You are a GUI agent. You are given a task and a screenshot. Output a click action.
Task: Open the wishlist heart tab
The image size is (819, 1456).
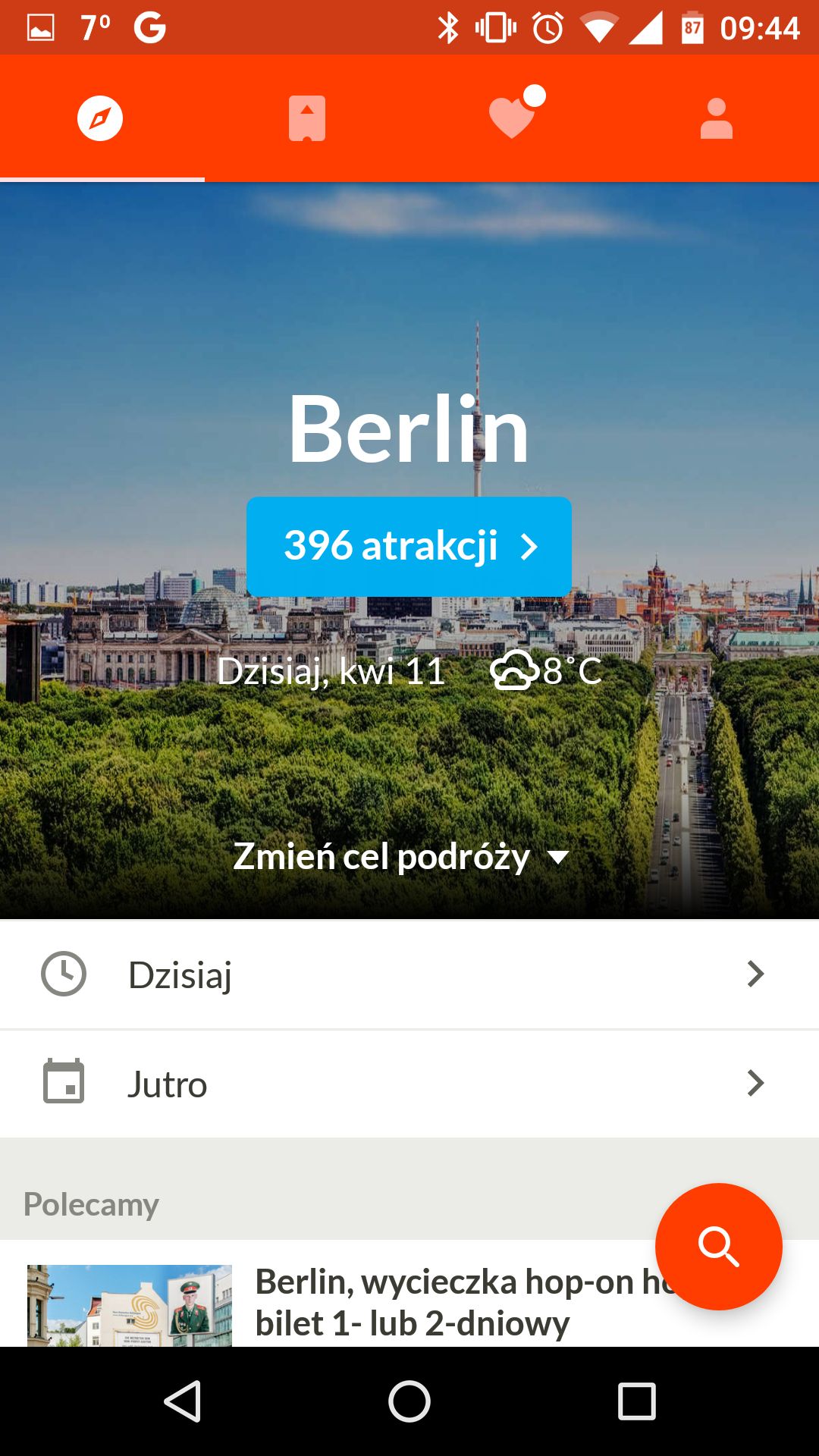pos(513,119)
